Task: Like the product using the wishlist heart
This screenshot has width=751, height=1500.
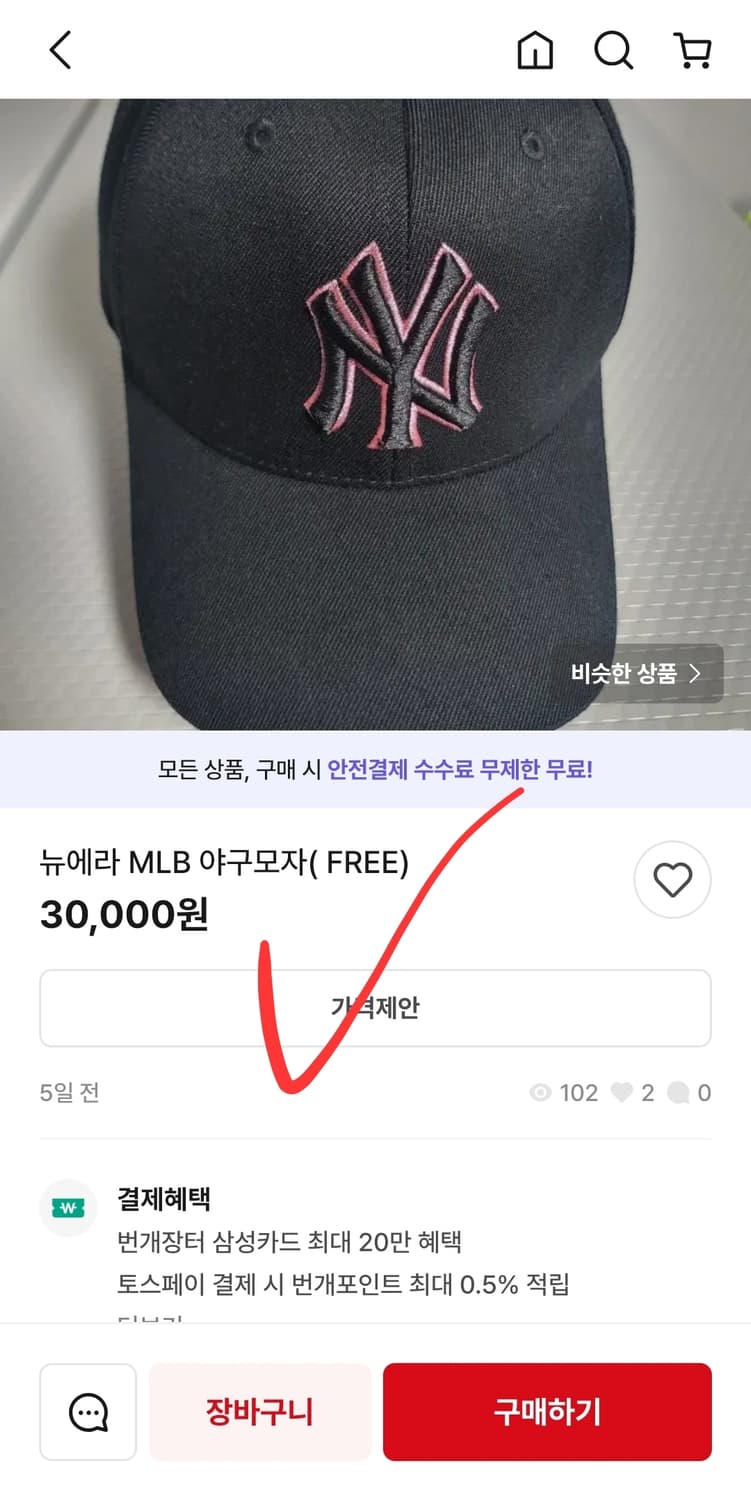Action: (x=672, y=878)
